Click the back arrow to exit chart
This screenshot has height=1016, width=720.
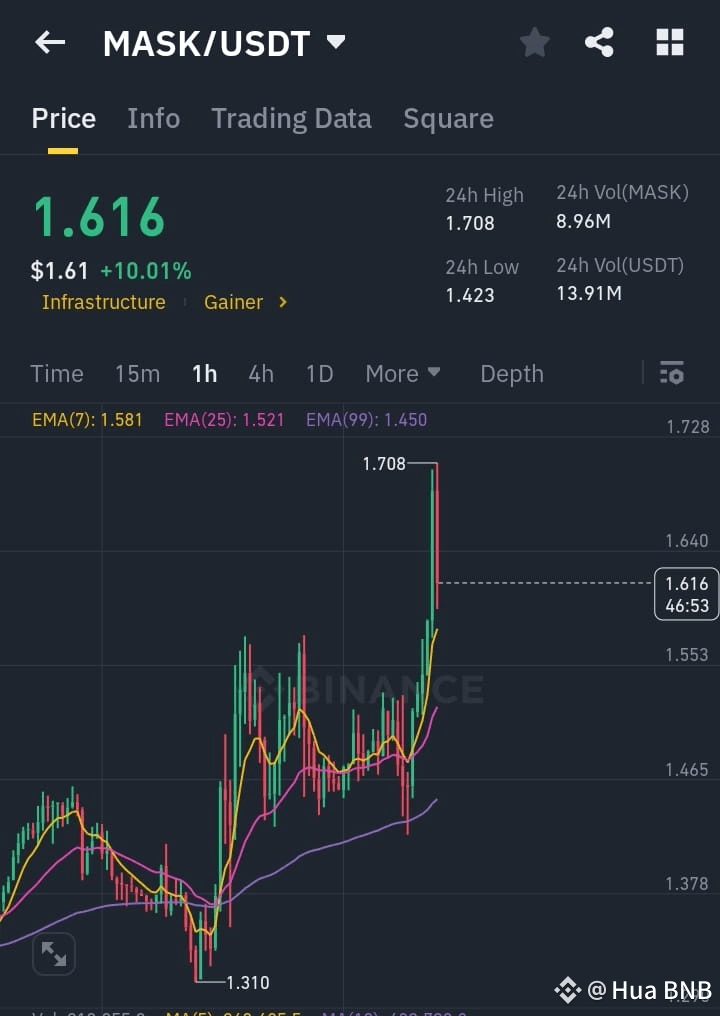50,42
